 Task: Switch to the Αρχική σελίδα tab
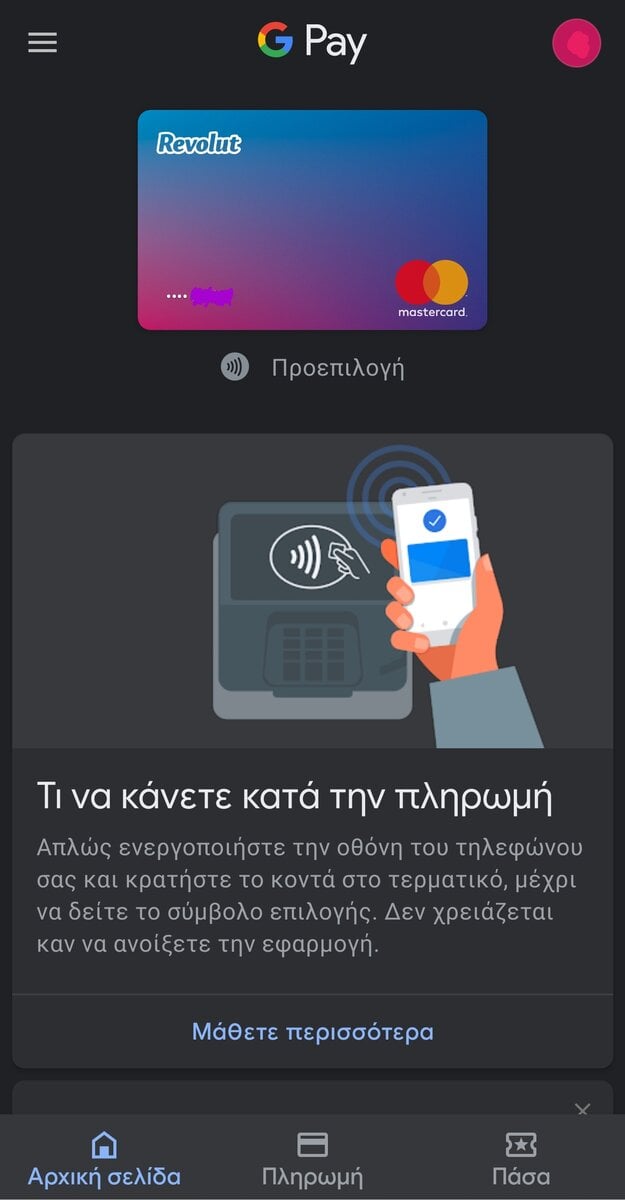point(104,1158)
